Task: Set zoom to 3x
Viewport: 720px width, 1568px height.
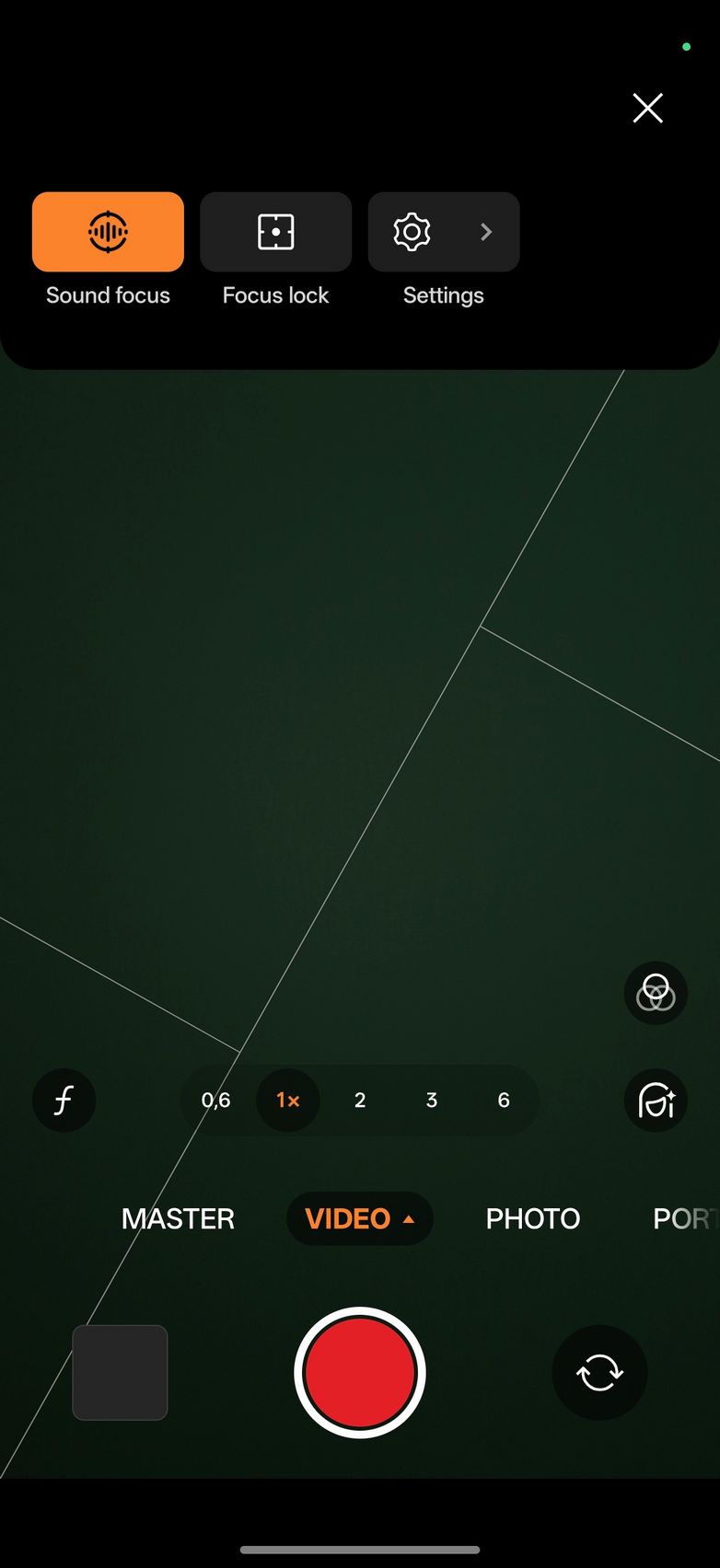Action: pyautogui.click(x=432, y=1101)
